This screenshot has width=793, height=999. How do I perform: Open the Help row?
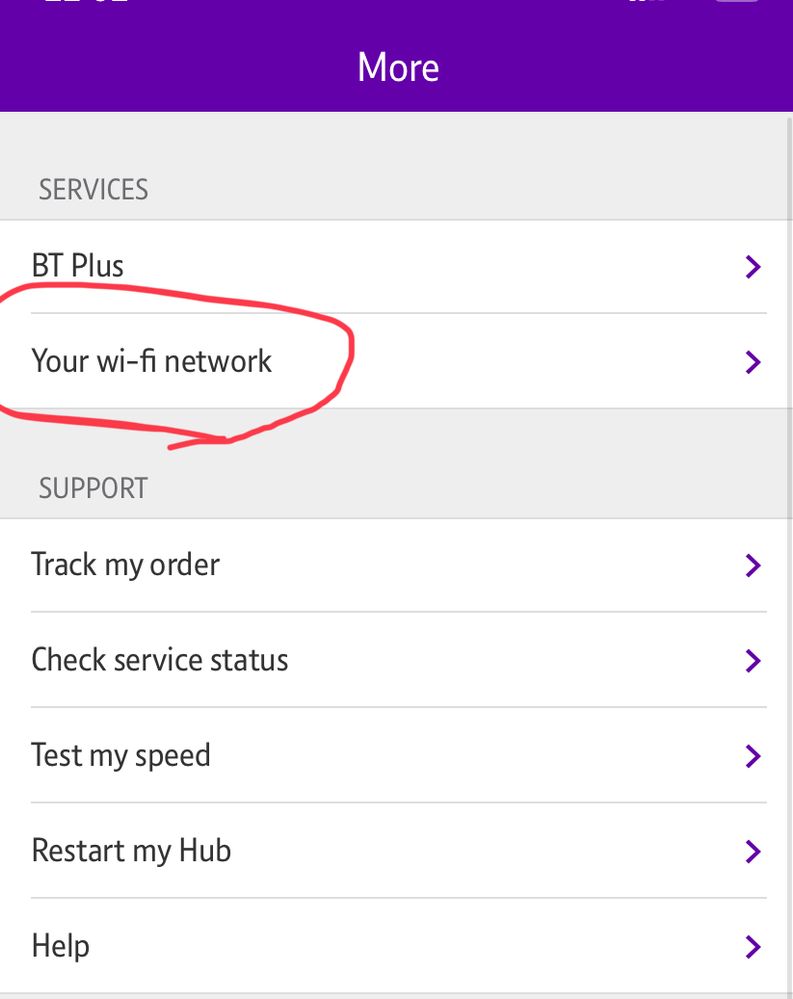click(x=396, y=946)
